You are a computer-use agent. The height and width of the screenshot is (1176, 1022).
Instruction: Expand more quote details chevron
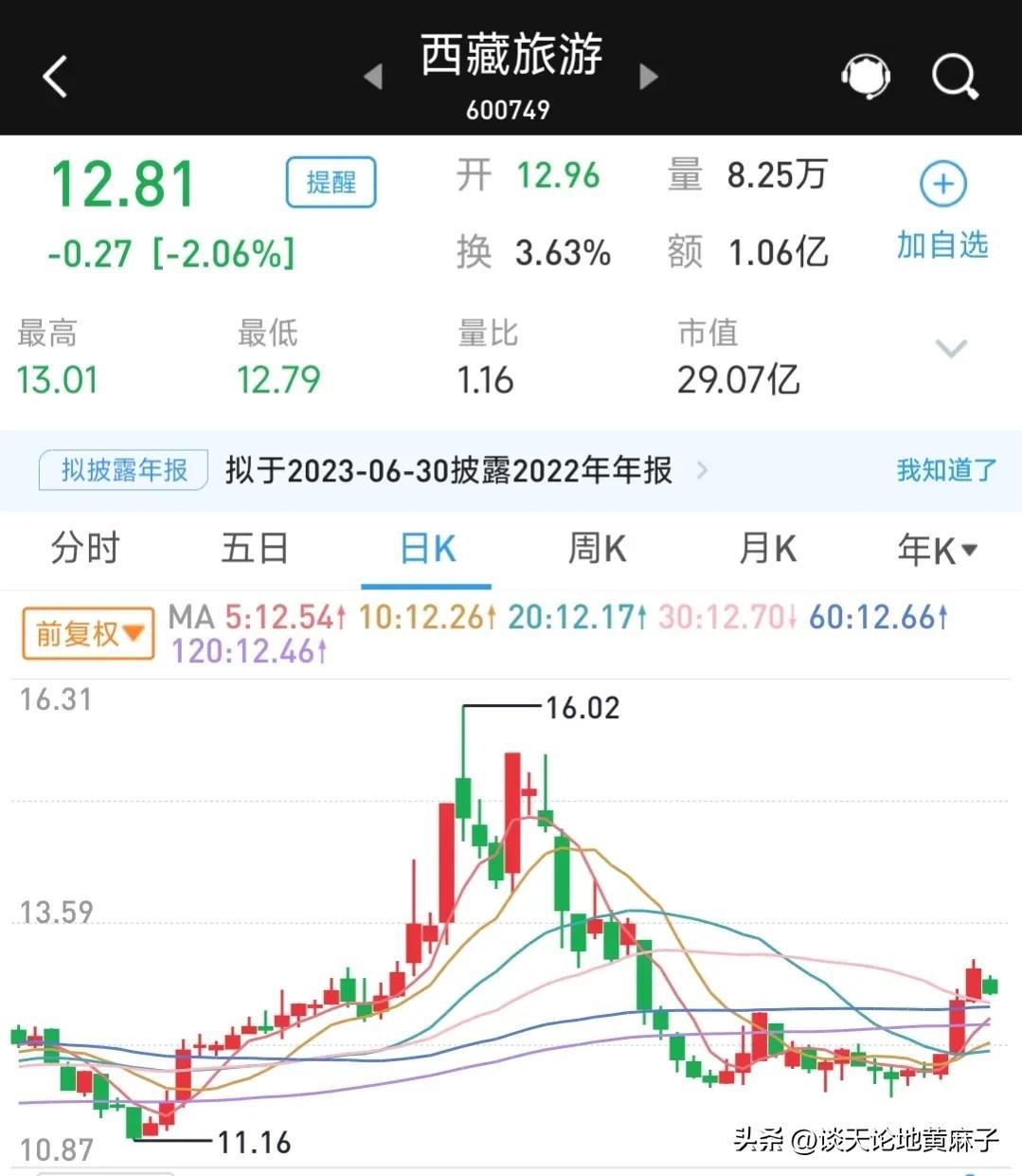[950, 348]
